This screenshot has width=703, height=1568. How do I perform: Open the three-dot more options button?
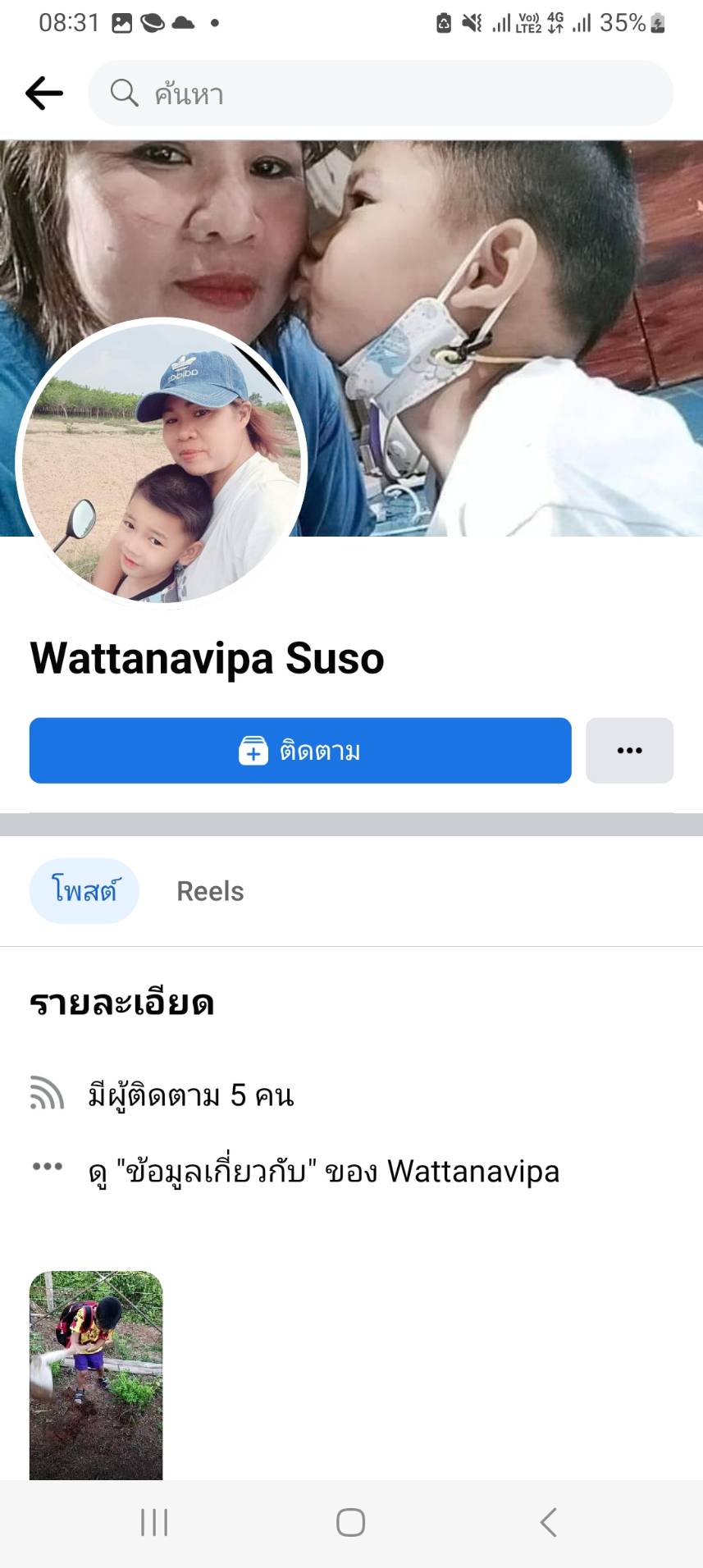tap(629, 751)
